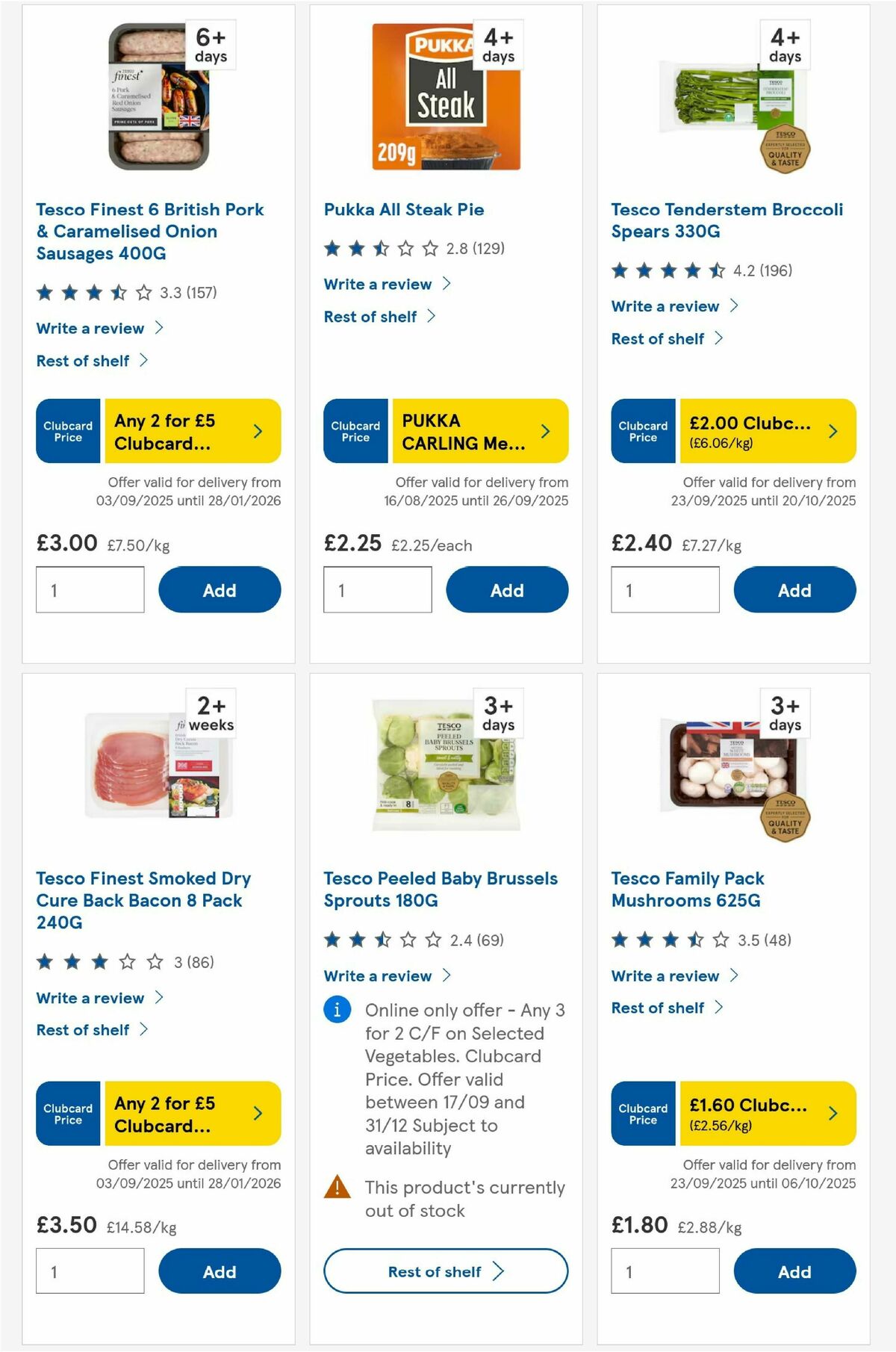Click the info icon on Brussels Sprouts offer
Screen dimensions: 896x1352
(337, 1009)
